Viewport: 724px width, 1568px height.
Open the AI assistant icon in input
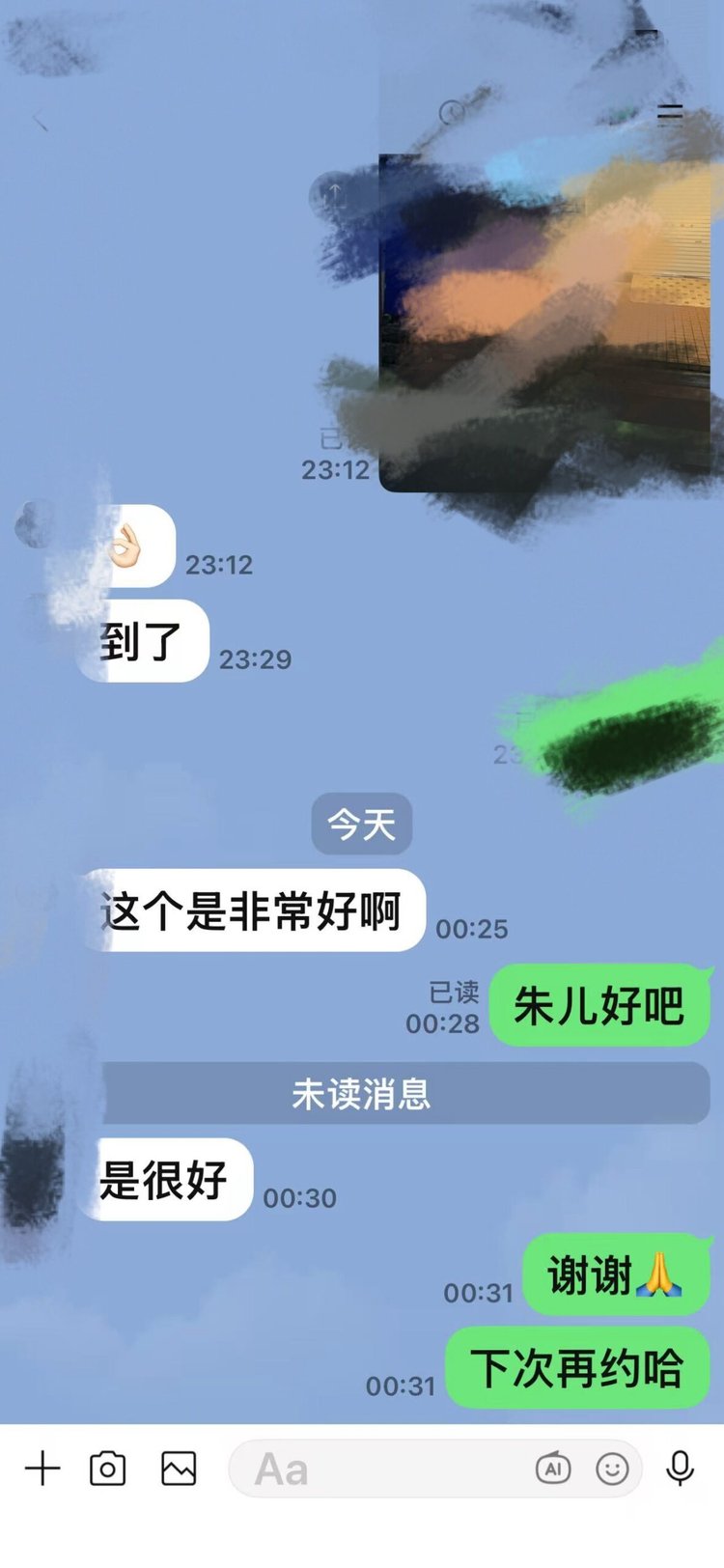[553, 1469]
